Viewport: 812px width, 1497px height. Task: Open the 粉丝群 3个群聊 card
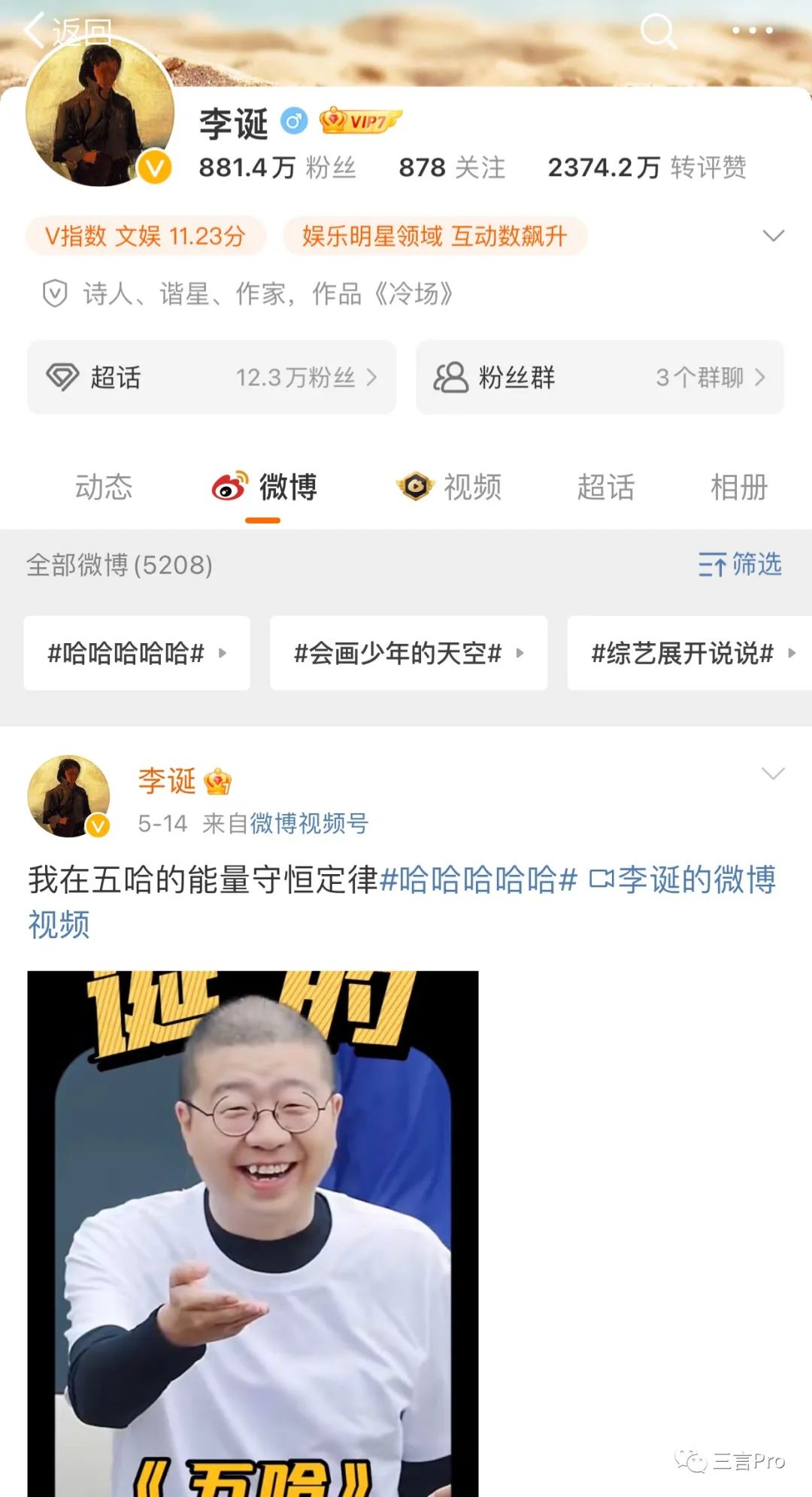(x=600, y=377)
